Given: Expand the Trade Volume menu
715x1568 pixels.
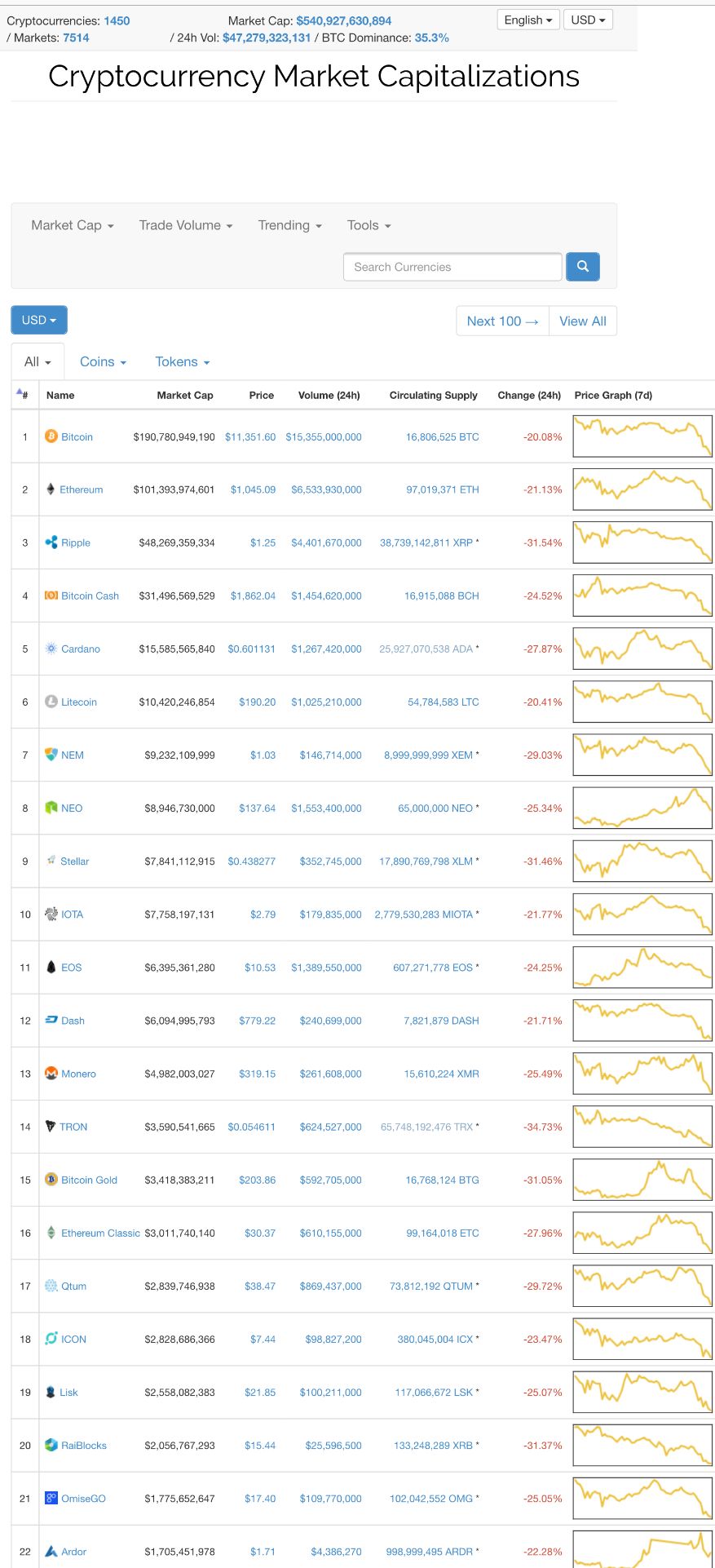Looking at the screenshot, I should point(185,225).
